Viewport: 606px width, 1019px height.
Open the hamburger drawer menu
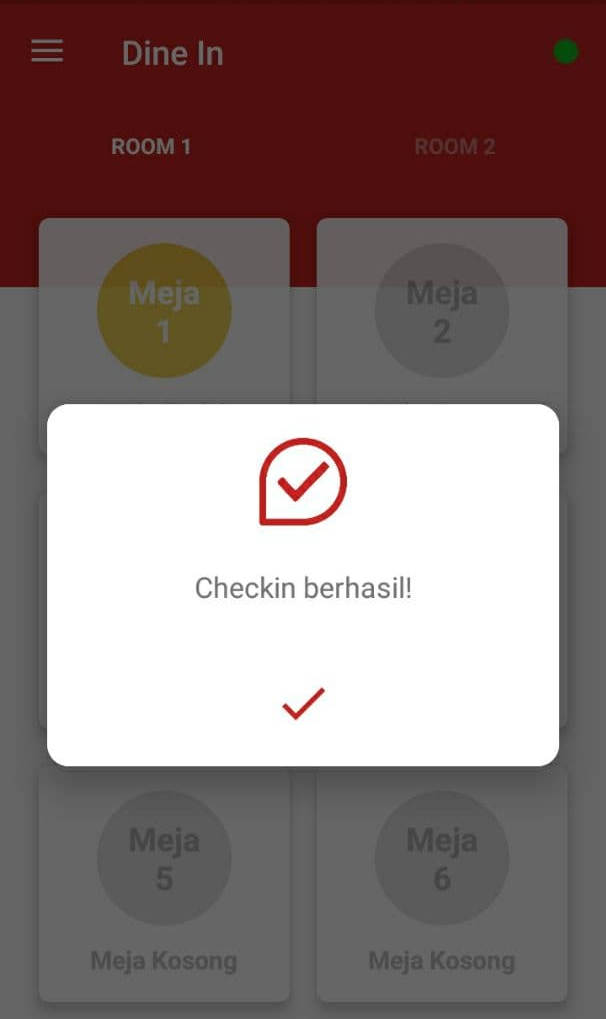click(47, 52)
